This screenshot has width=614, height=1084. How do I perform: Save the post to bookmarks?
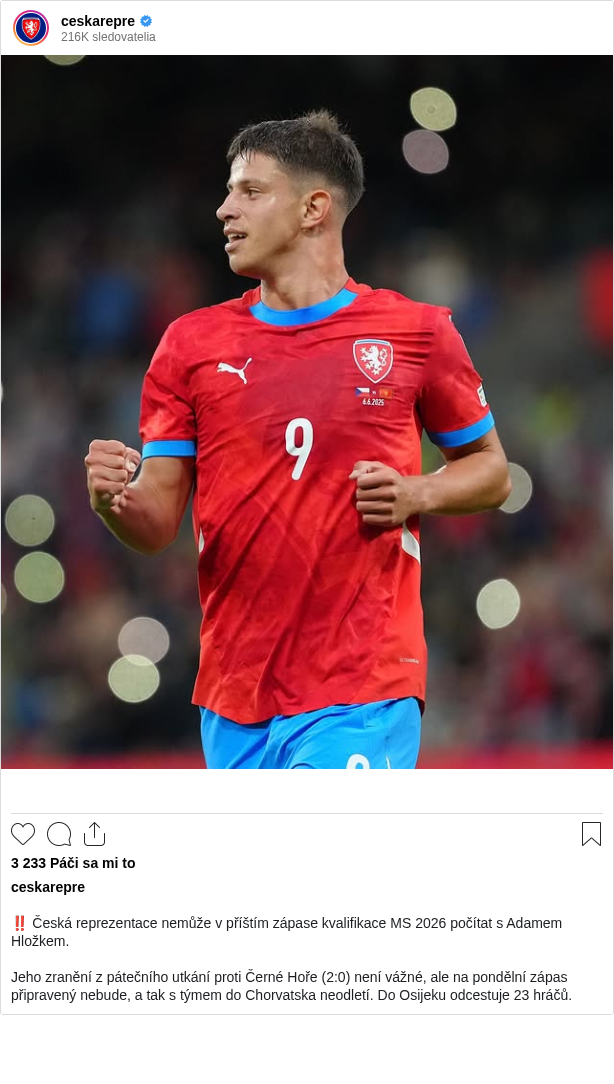coord(591,834)
